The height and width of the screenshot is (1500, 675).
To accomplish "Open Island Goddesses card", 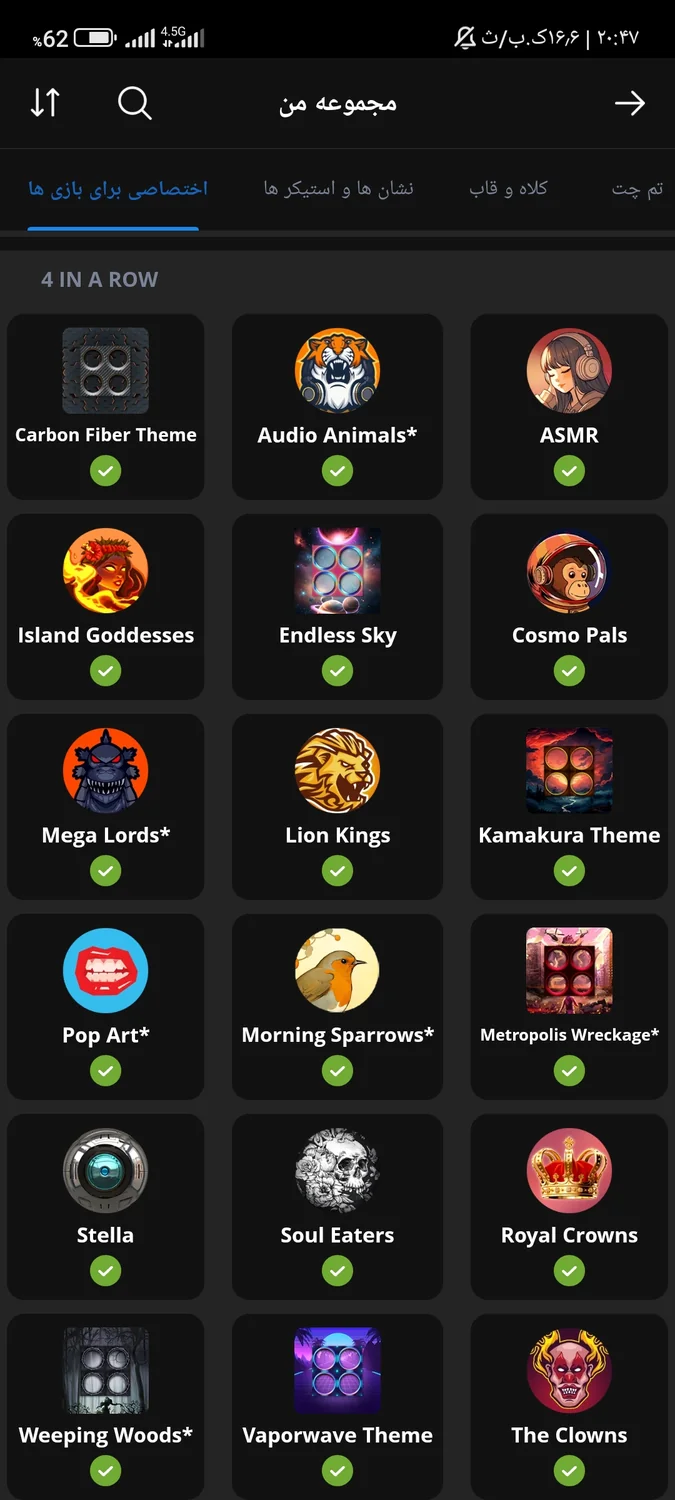I will [106, 607].
